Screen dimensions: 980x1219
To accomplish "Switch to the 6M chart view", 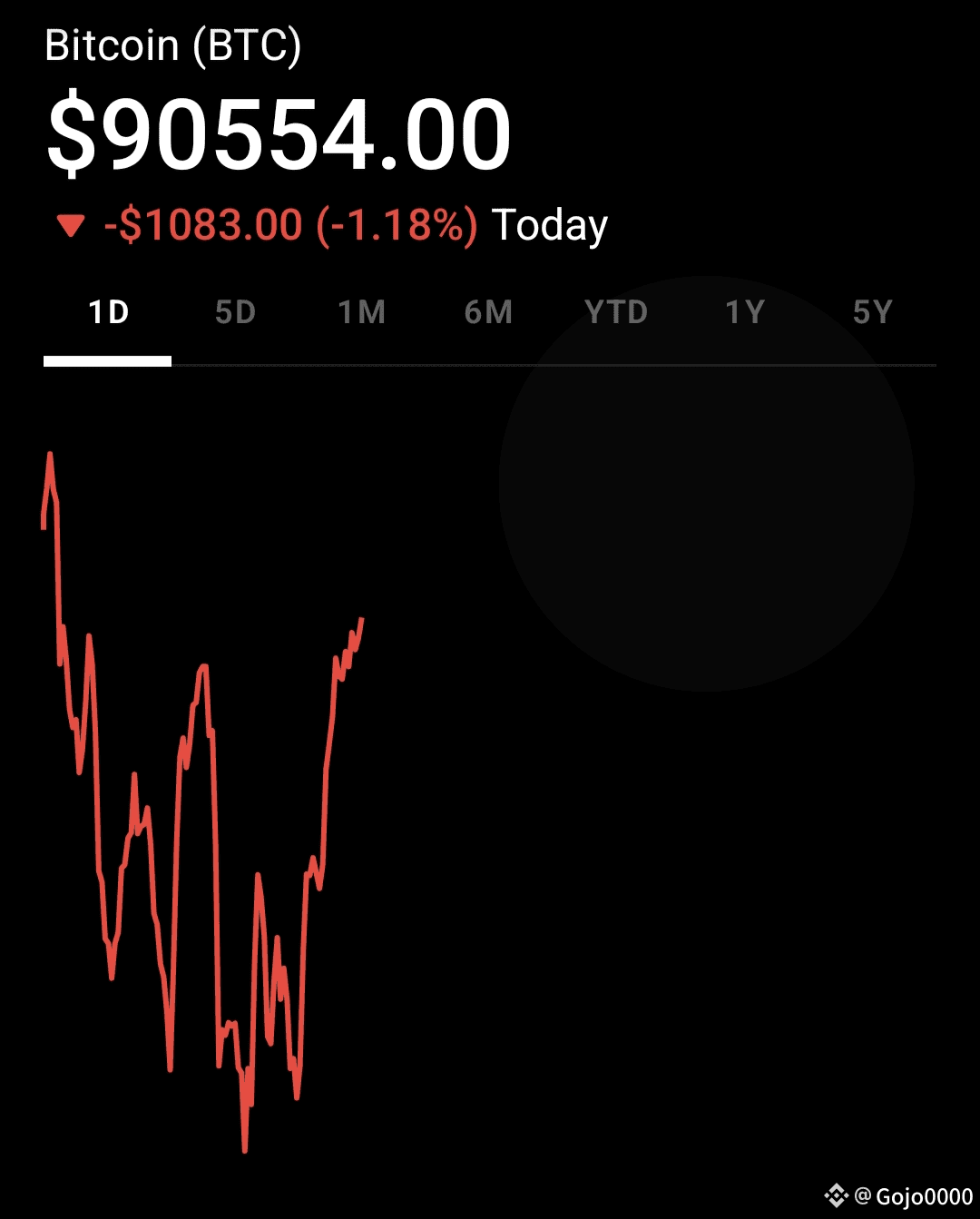I will pyautogui.click(x=489, y=313).
